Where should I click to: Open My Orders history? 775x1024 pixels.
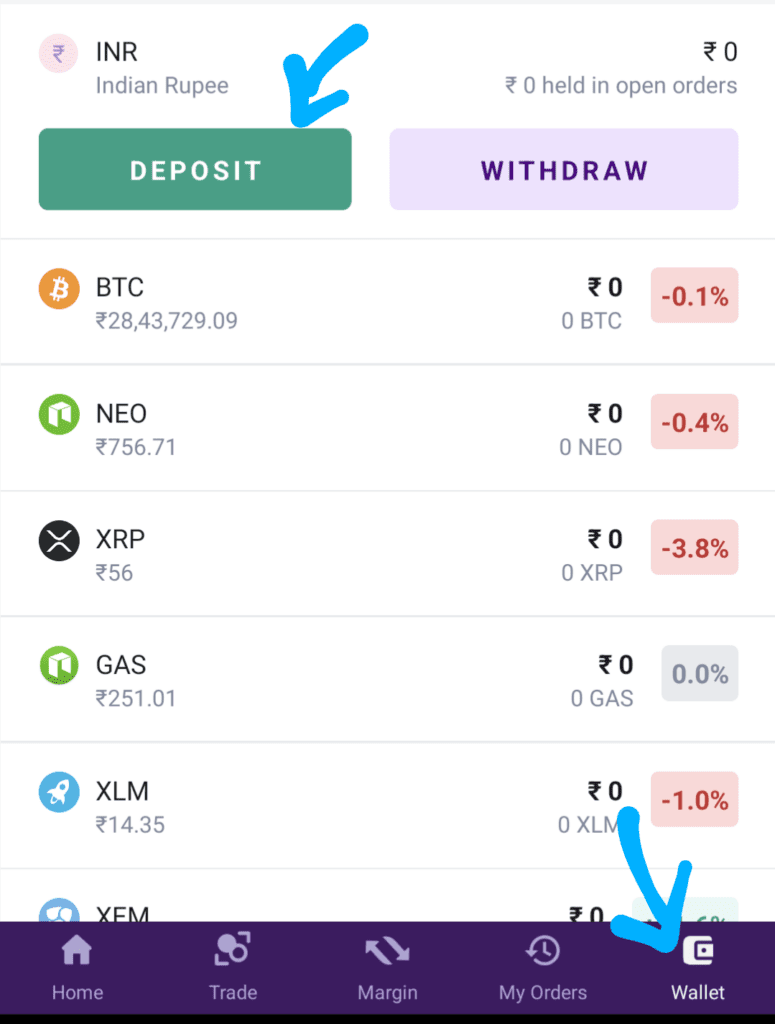542,965
